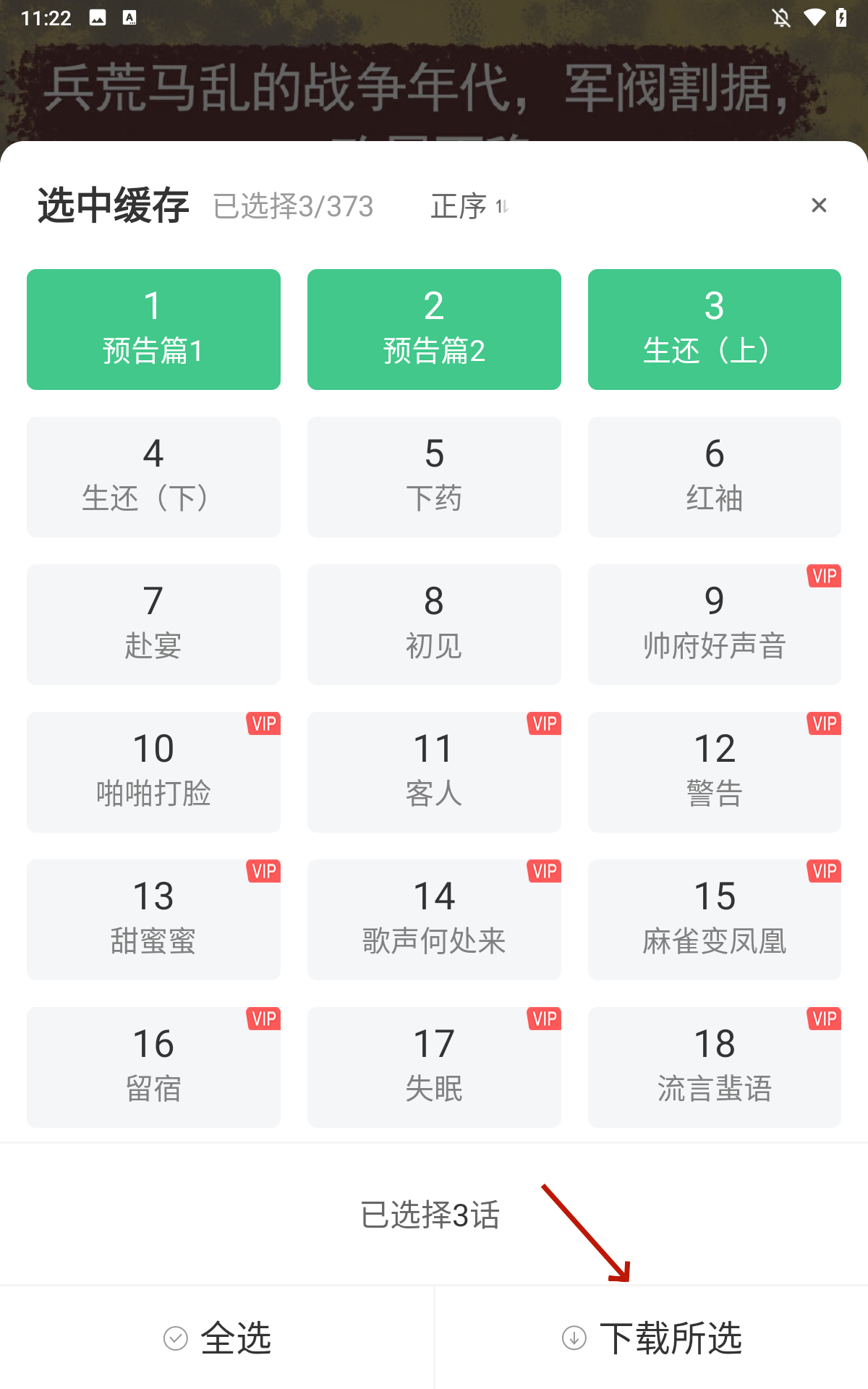Close the 选中缓存 selection dialog
The width and height of the screenshot is (868, 1389).
pos(819,205)
